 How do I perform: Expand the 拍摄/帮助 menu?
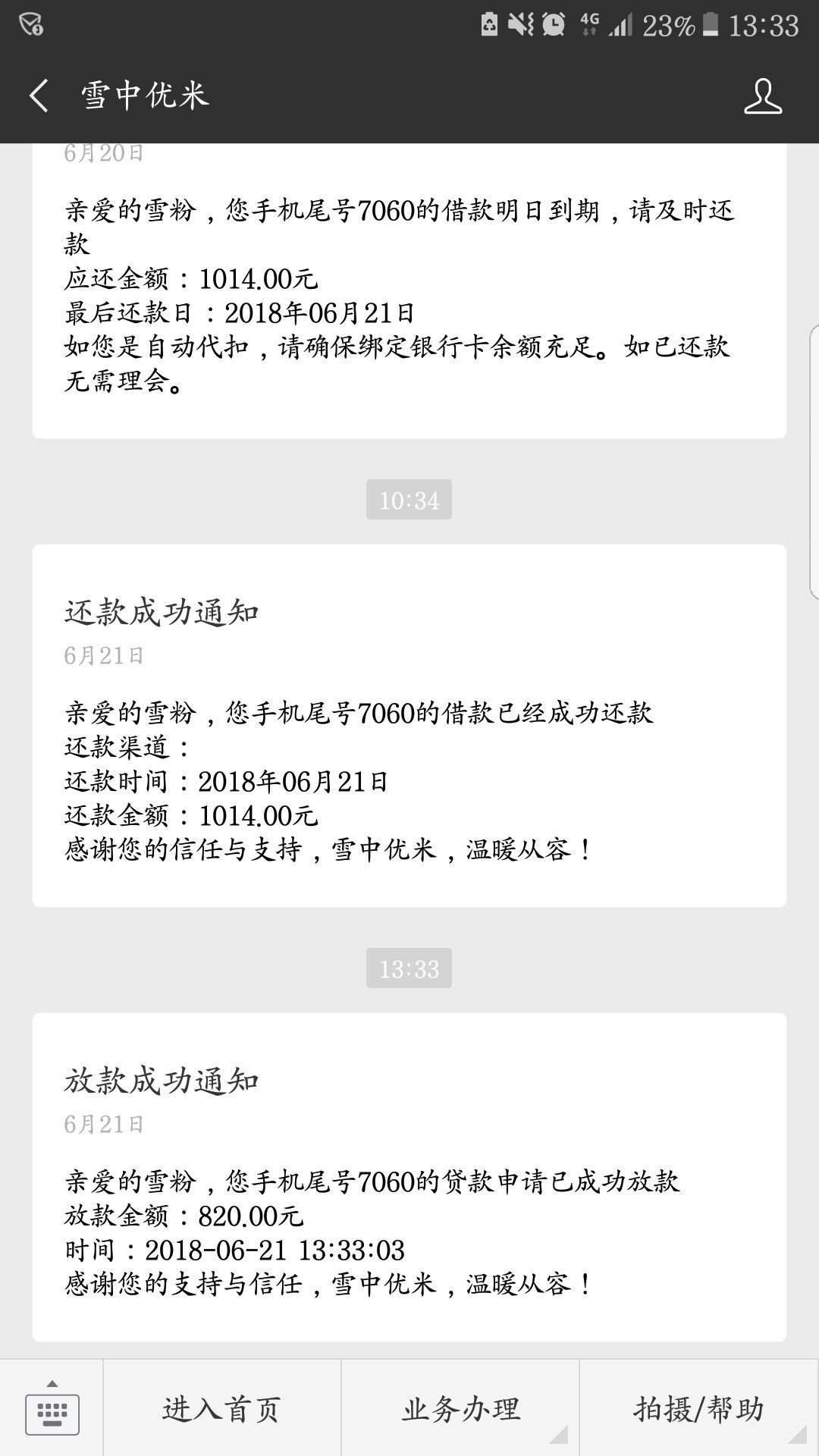click(699, 1409)
